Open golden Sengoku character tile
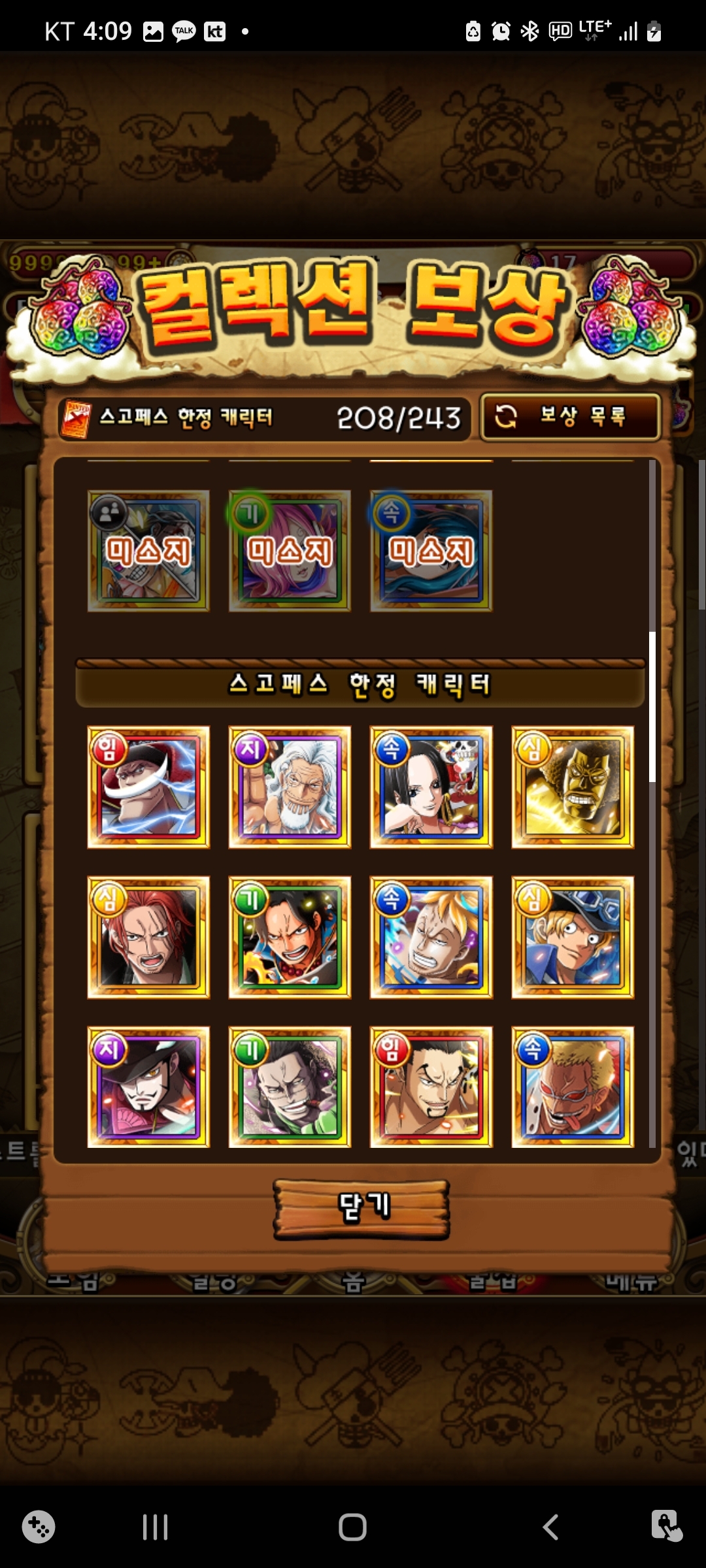Screen dimensions: 706x1568 coord(572,787)
